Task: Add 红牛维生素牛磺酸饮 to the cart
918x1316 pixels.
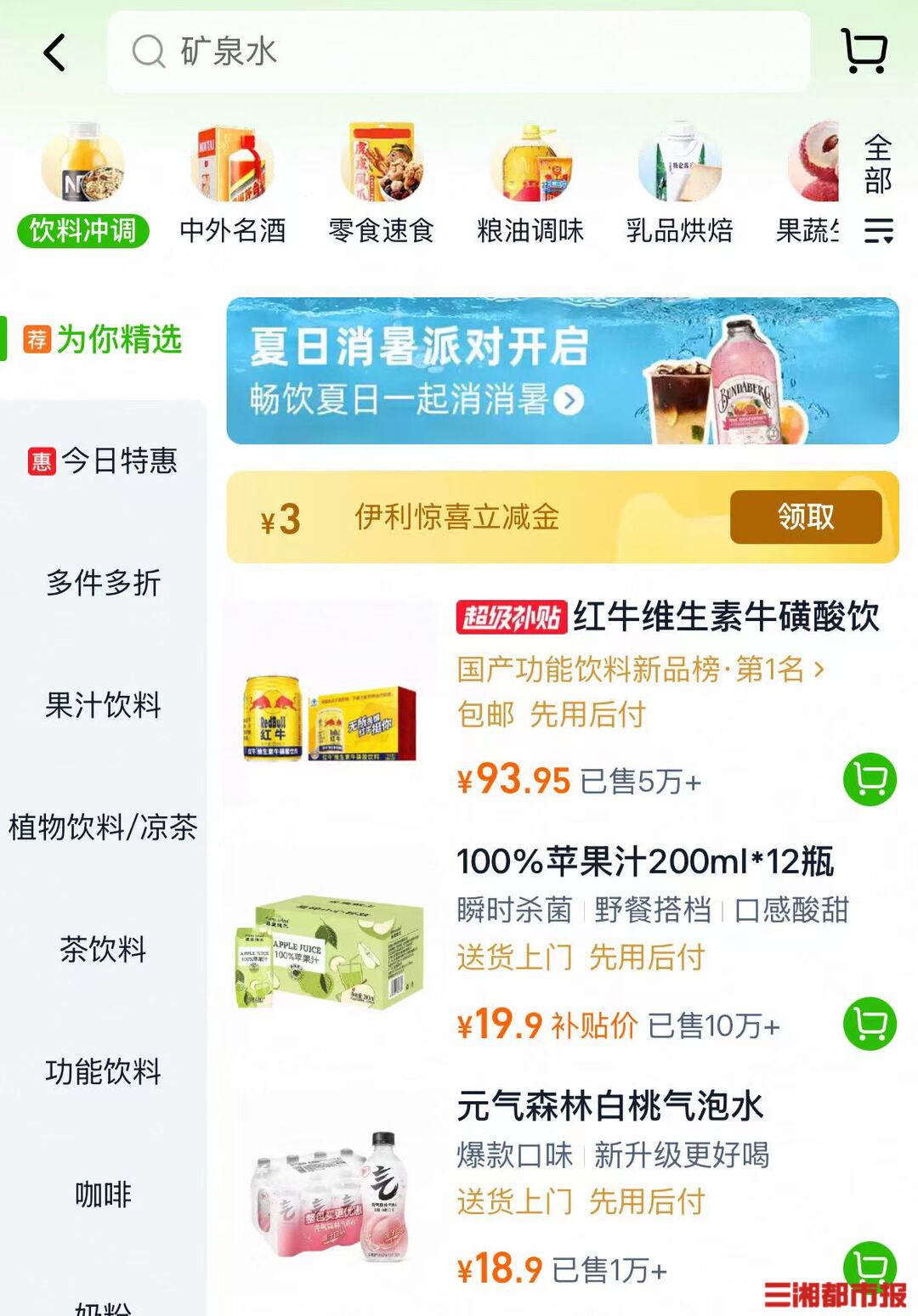Action: [870, 779]
